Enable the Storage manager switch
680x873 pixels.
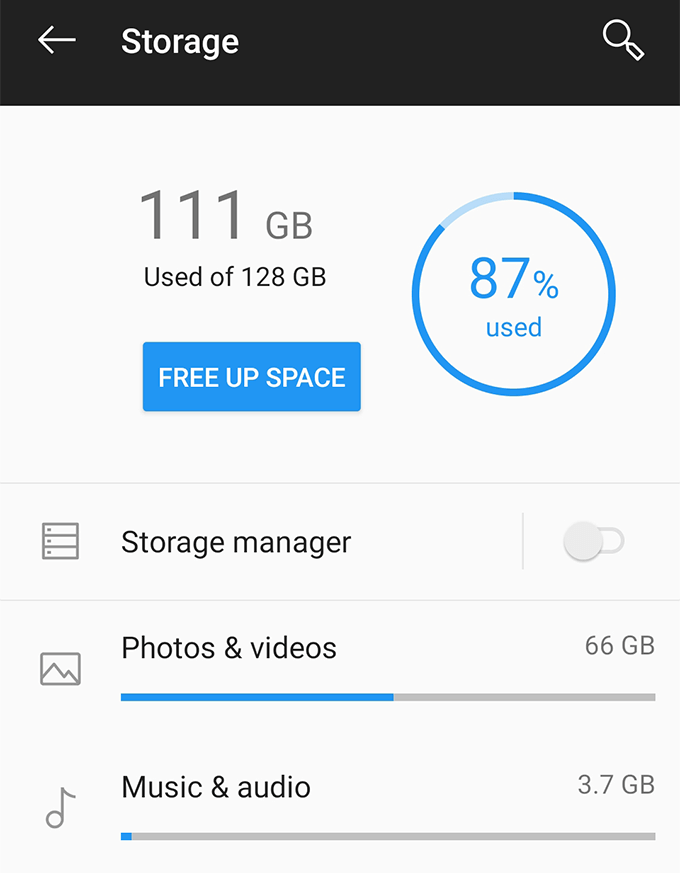[x=593, y=542]
